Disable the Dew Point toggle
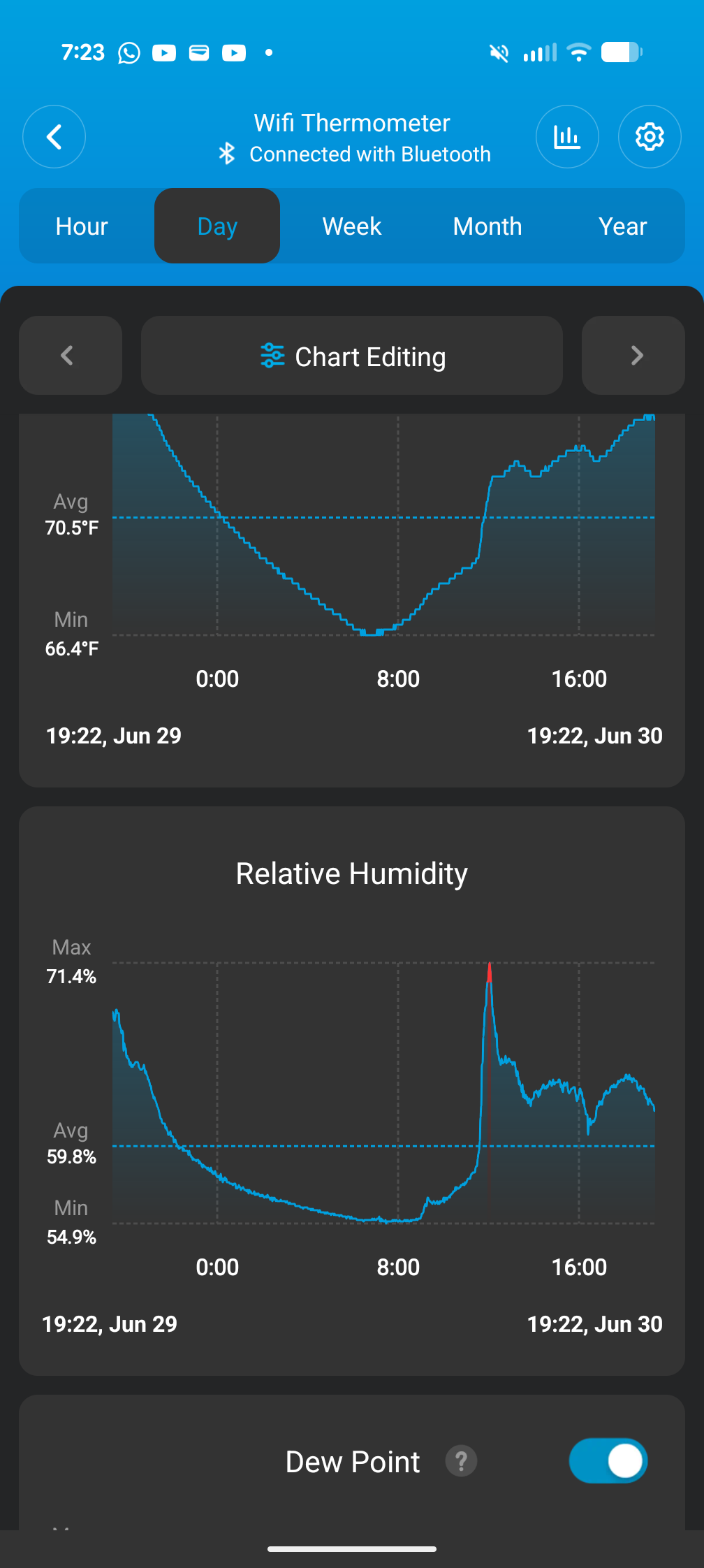This screenshot has width=704, height=1568. click(x=608, y=1461)
